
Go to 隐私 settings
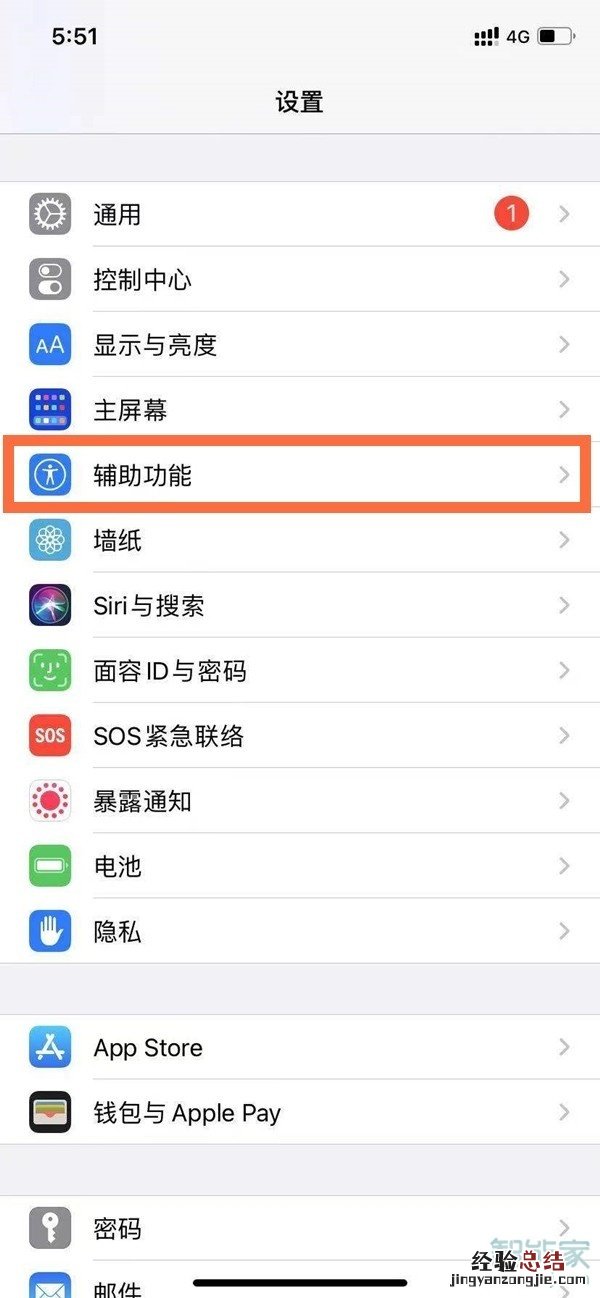300,932
